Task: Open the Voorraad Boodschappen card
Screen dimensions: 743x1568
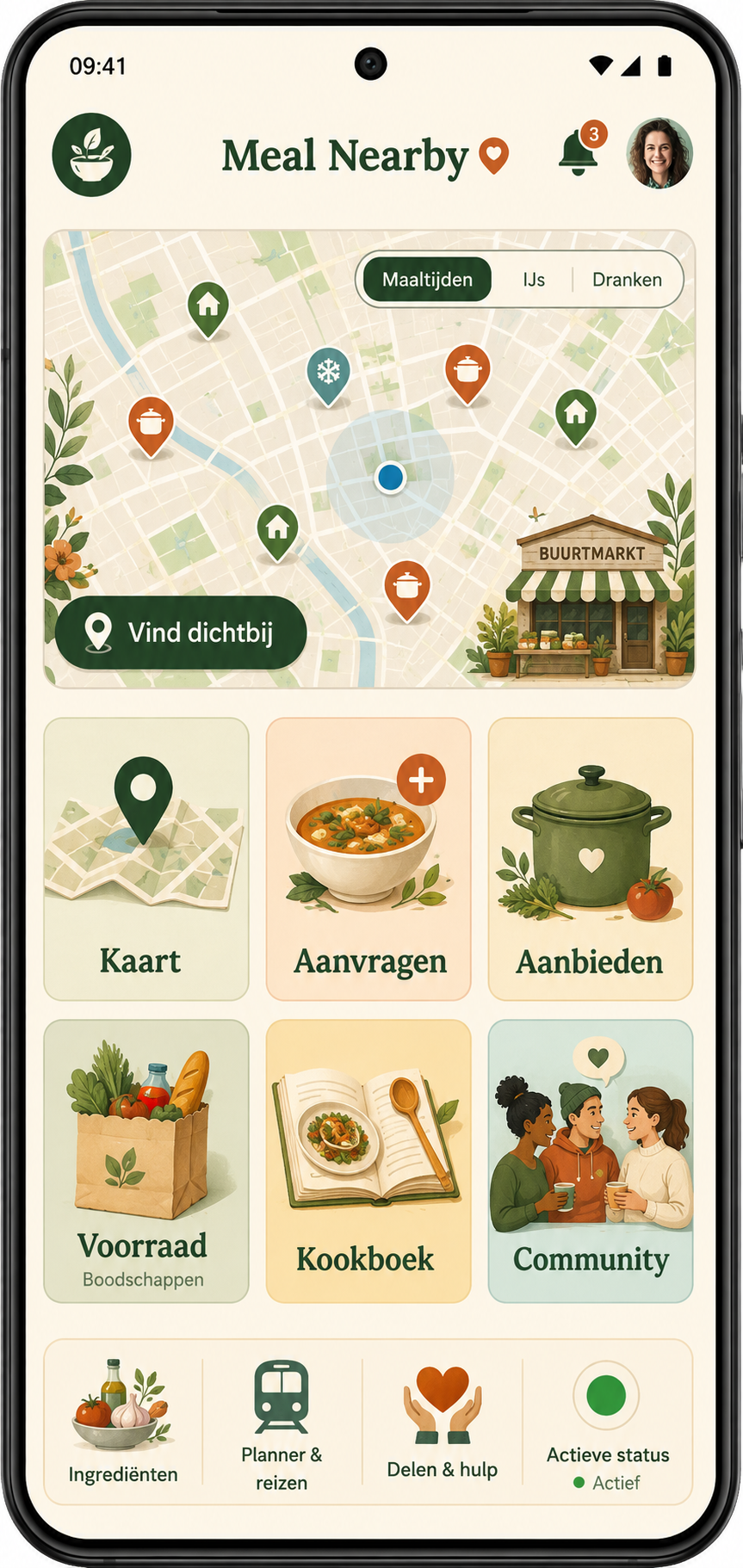Action: click(146, 1161)
